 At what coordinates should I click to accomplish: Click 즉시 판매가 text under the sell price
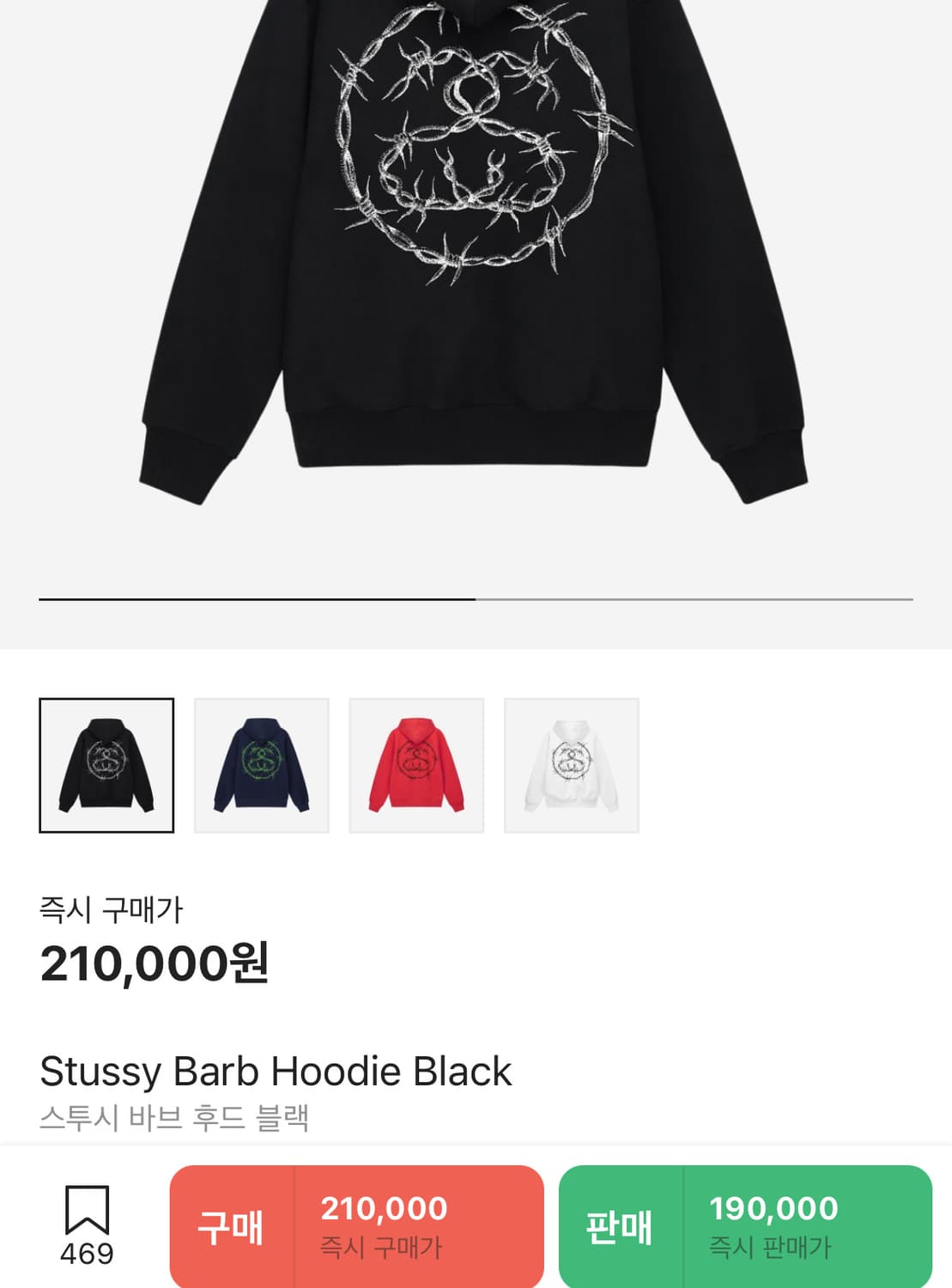tap(769, 1247)
